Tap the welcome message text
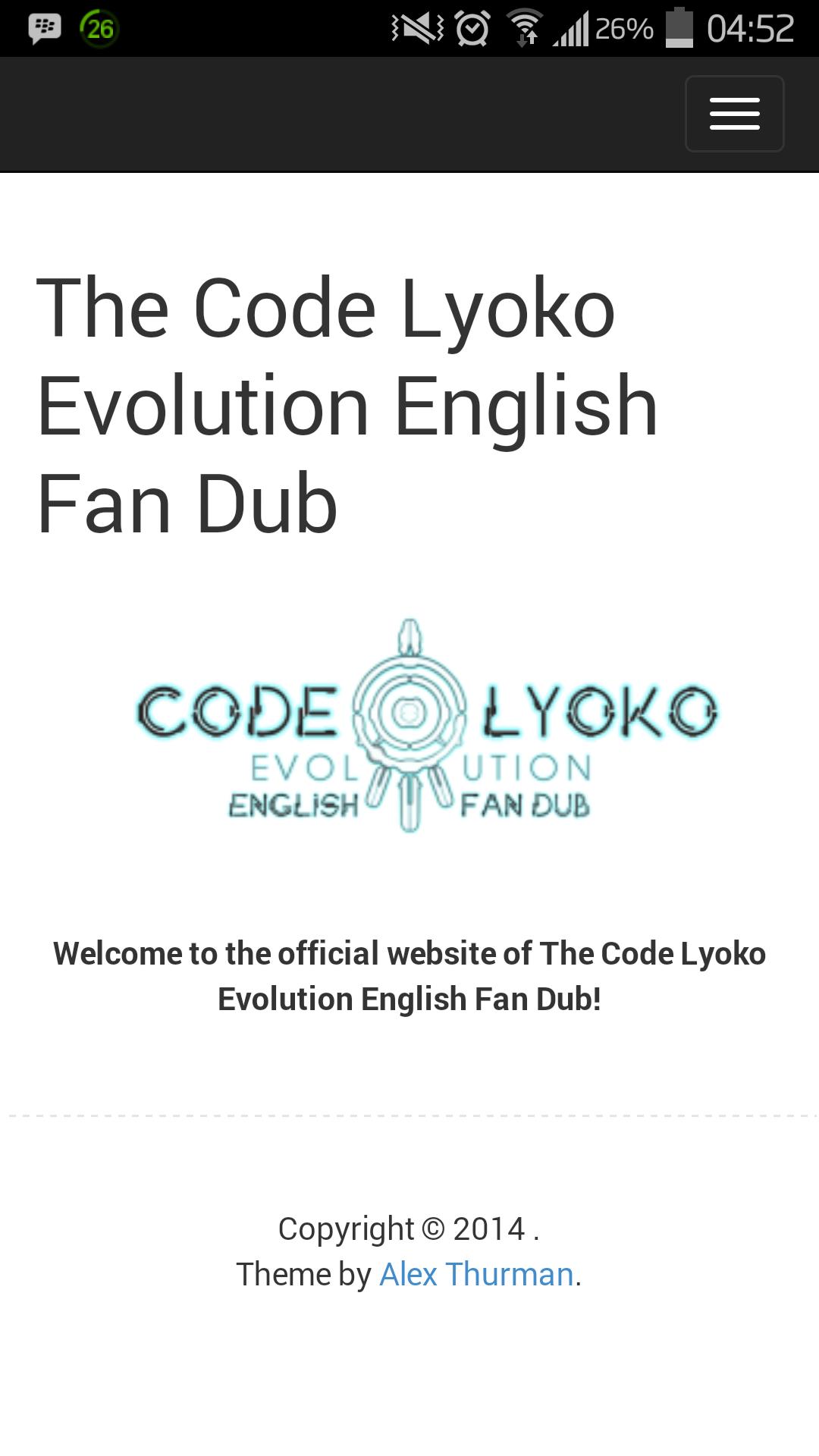 (409, 976)
